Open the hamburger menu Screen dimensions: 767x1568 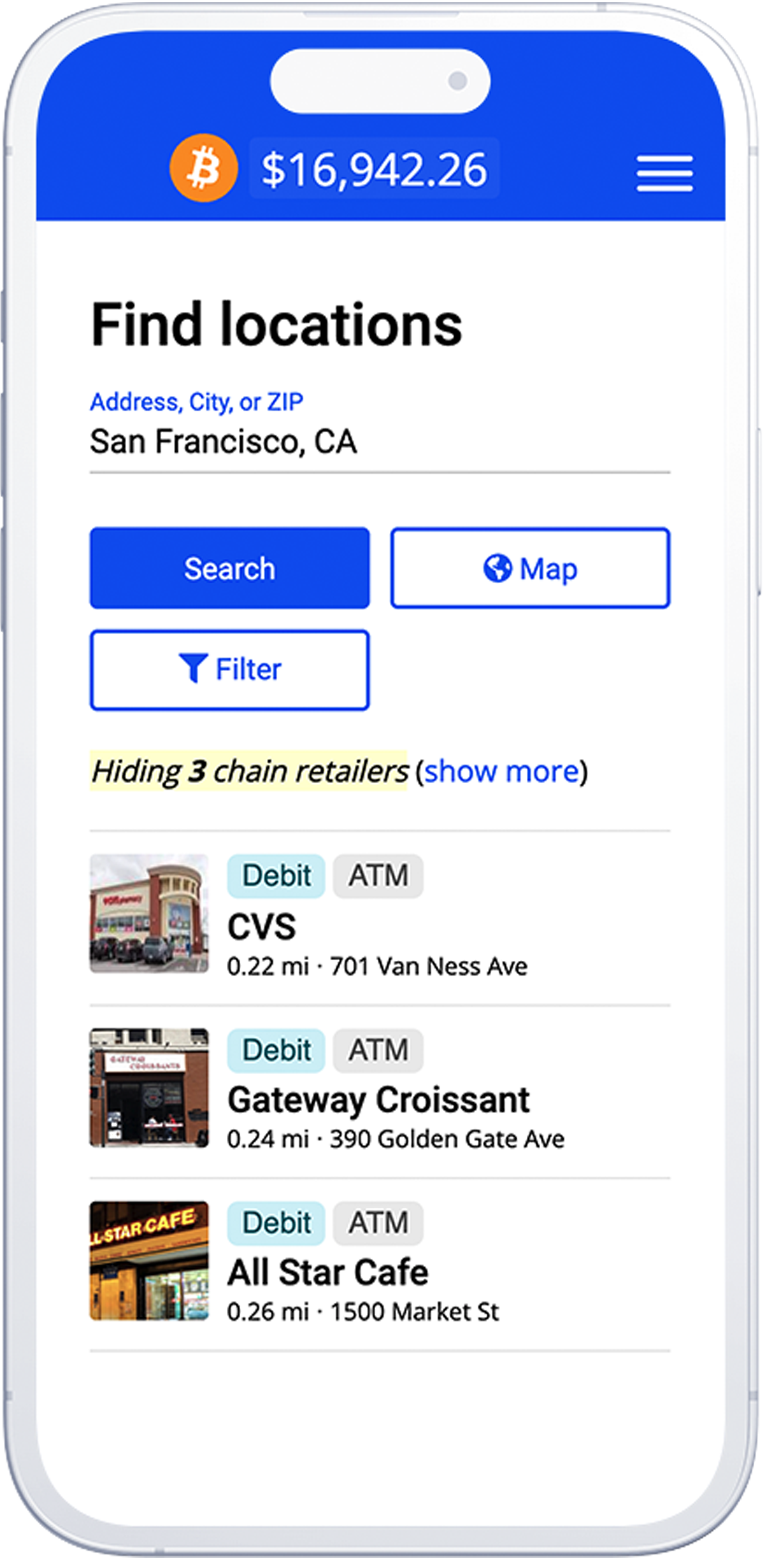[x=664, y=173]
